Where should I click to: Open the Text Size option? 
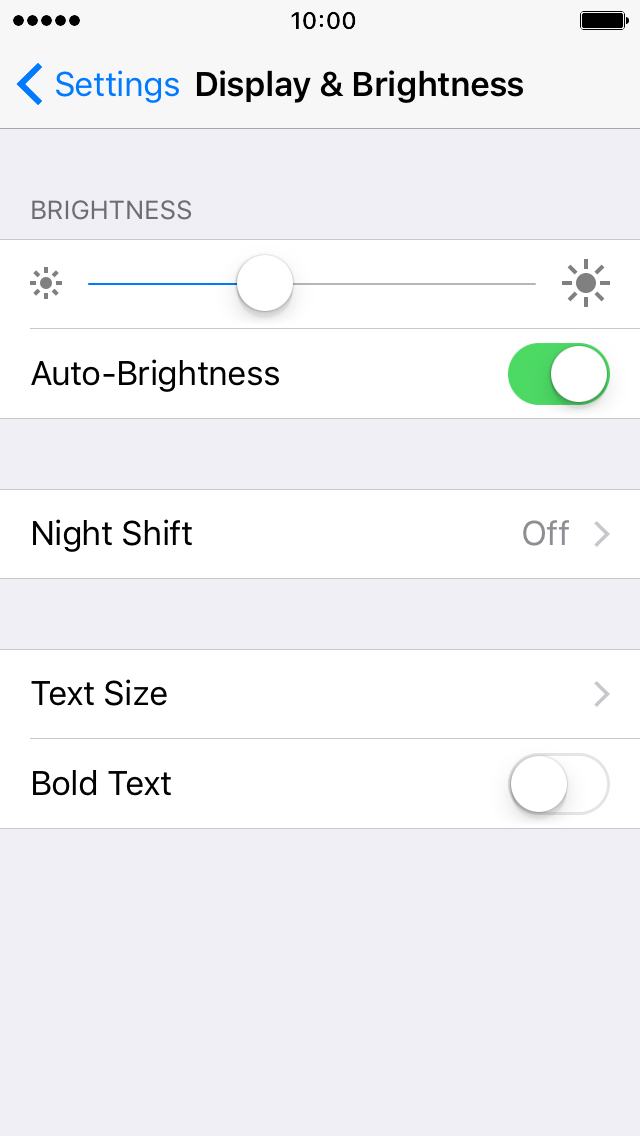[320, 694]
